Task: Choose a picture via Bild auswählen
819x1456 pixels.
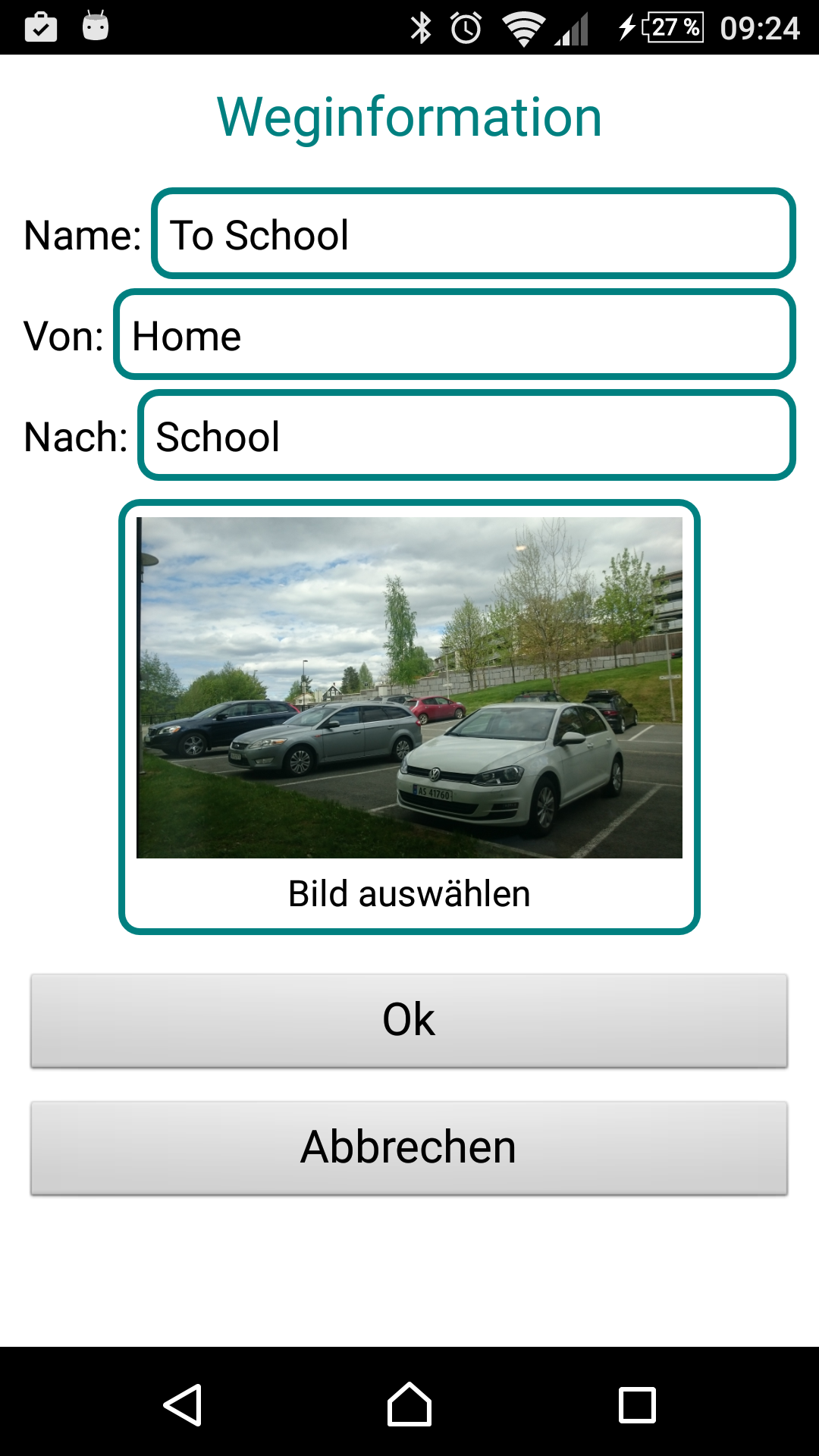Action: 409,893
